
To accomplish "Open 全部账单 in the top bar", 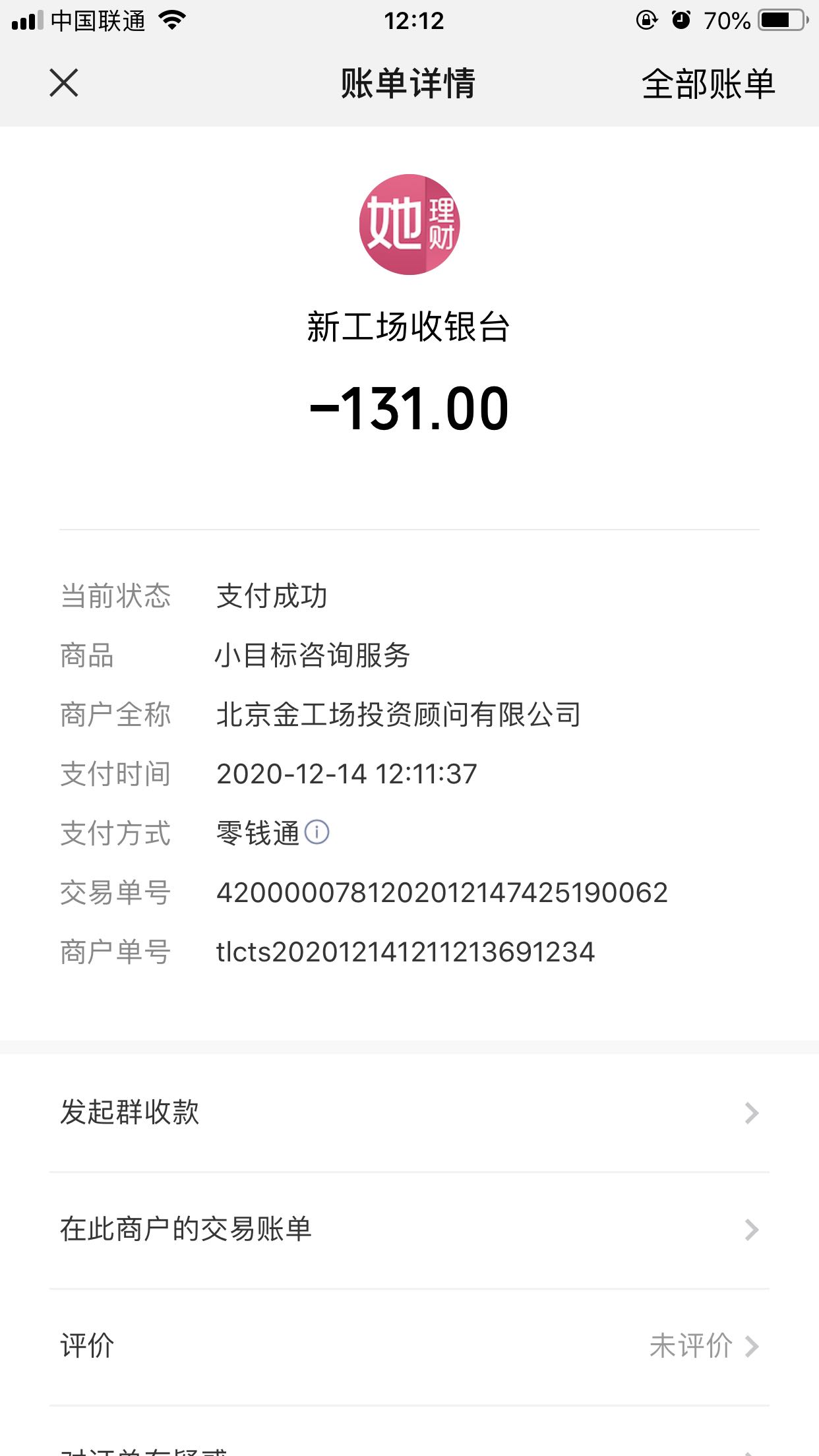I will click(708, 84).
